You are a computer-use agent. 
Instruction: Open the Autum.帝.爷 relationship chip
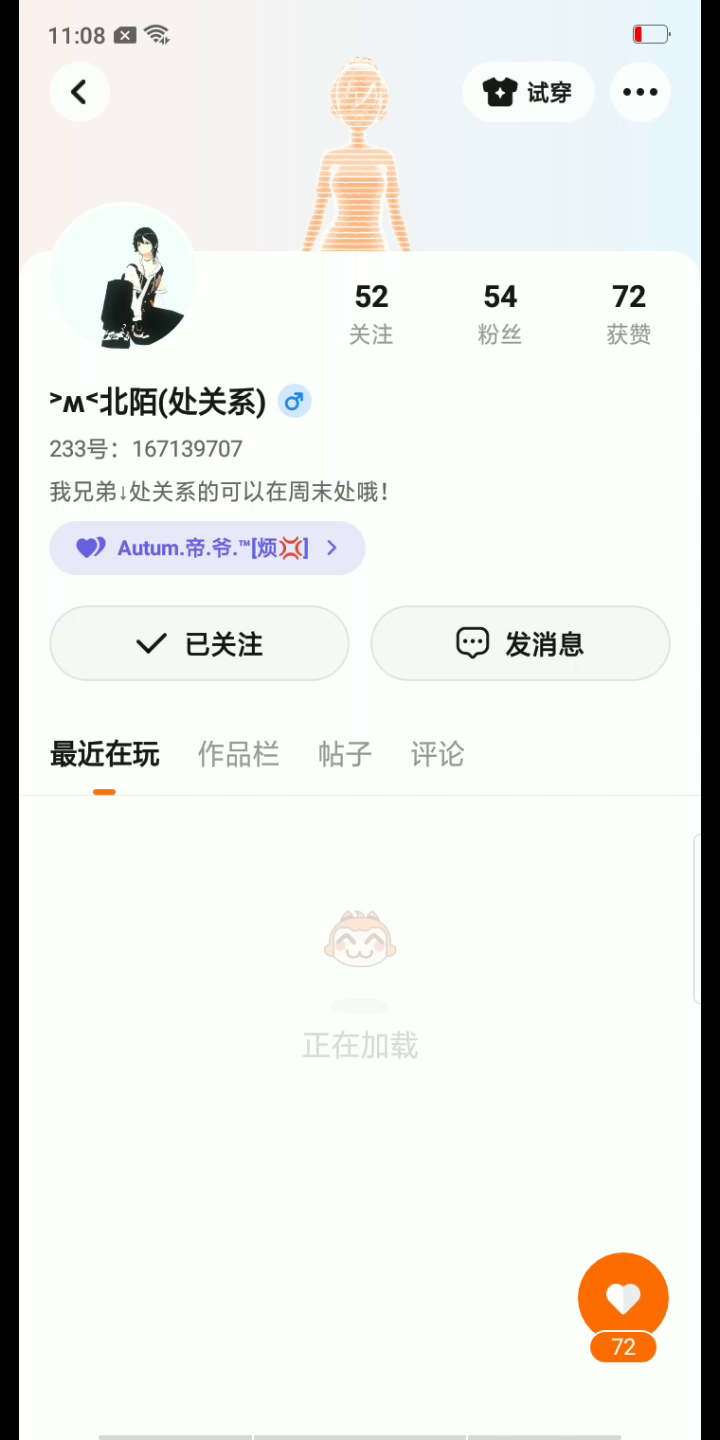[207, 548]
